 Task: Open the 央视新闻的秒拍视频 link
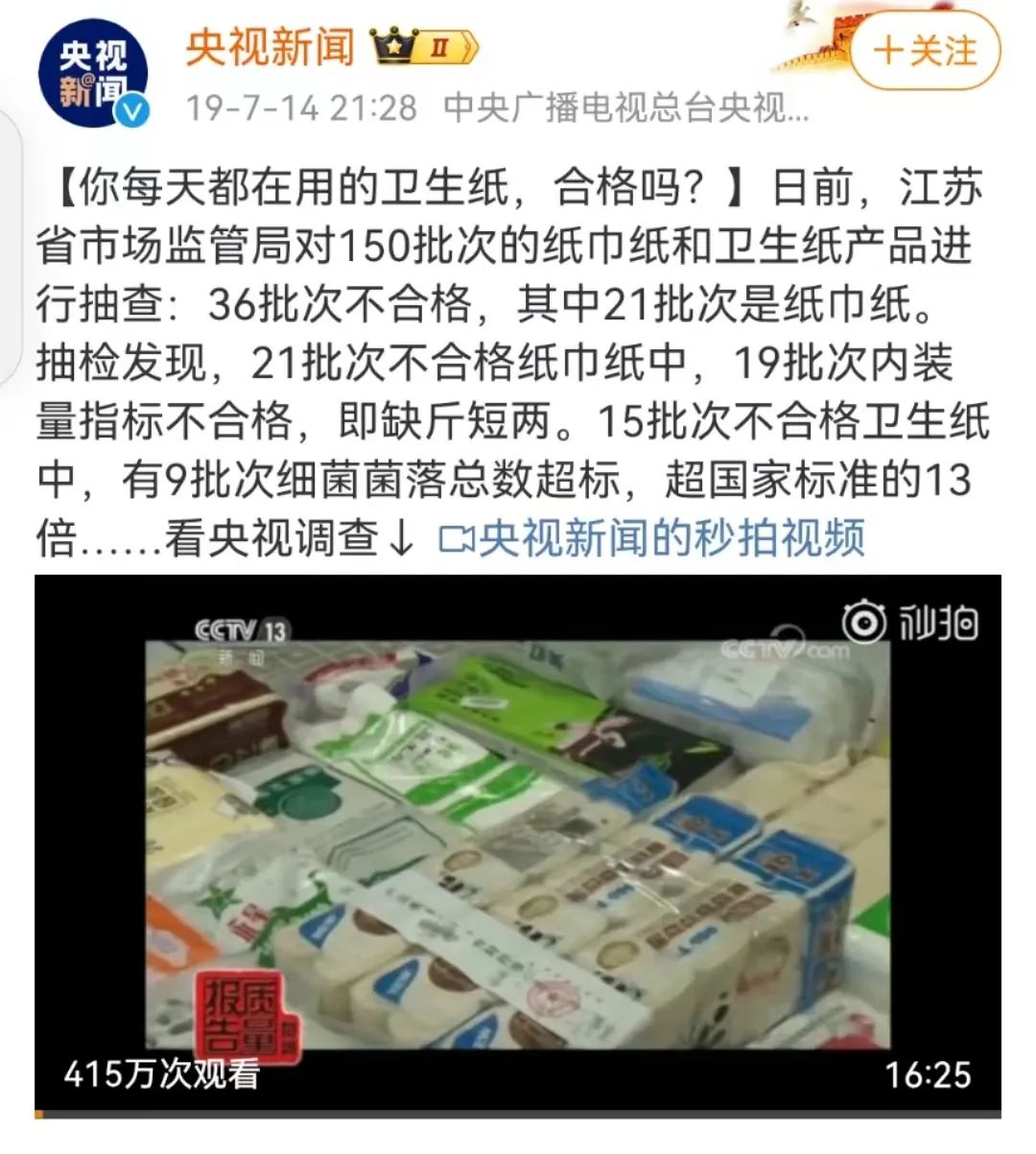652,539
